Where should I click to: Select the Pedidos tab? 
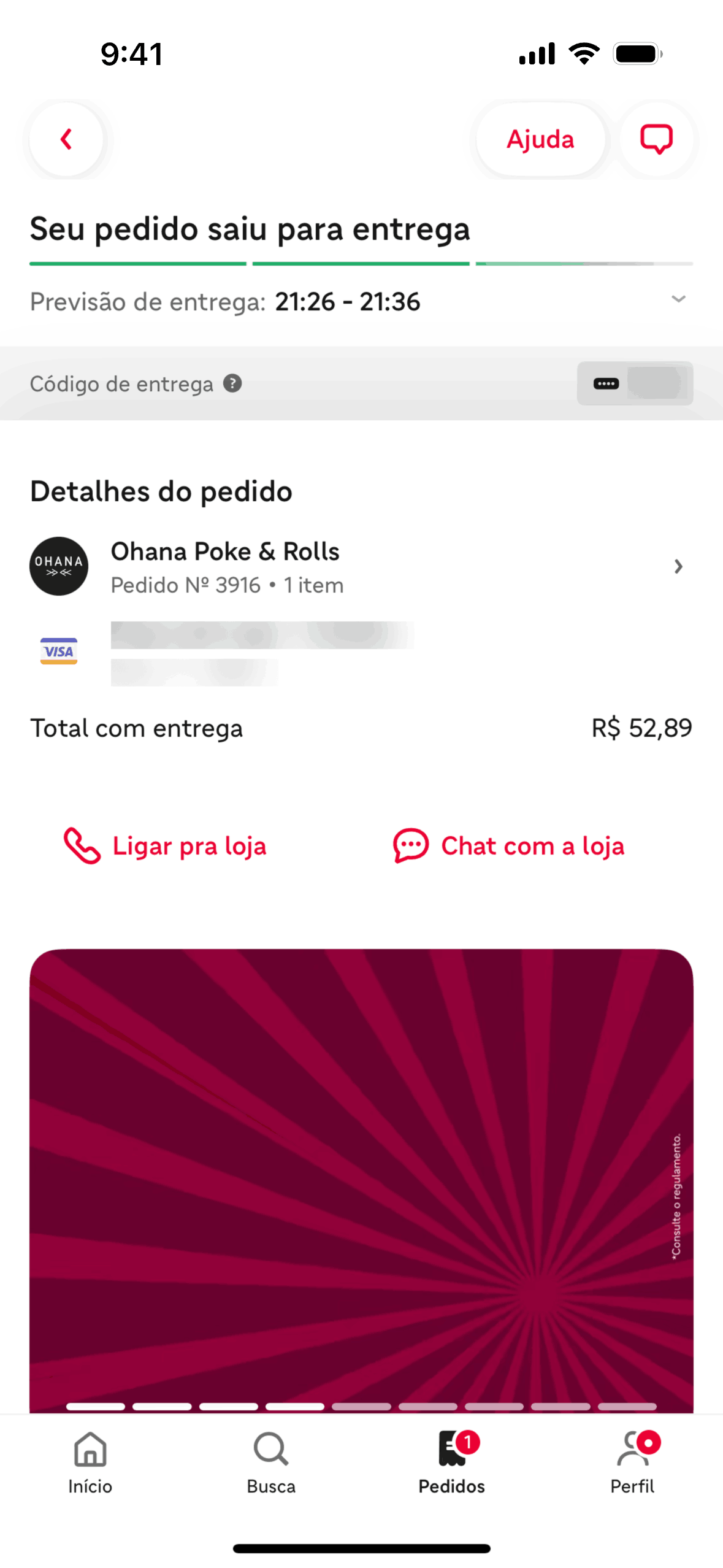coord(452,1462)
